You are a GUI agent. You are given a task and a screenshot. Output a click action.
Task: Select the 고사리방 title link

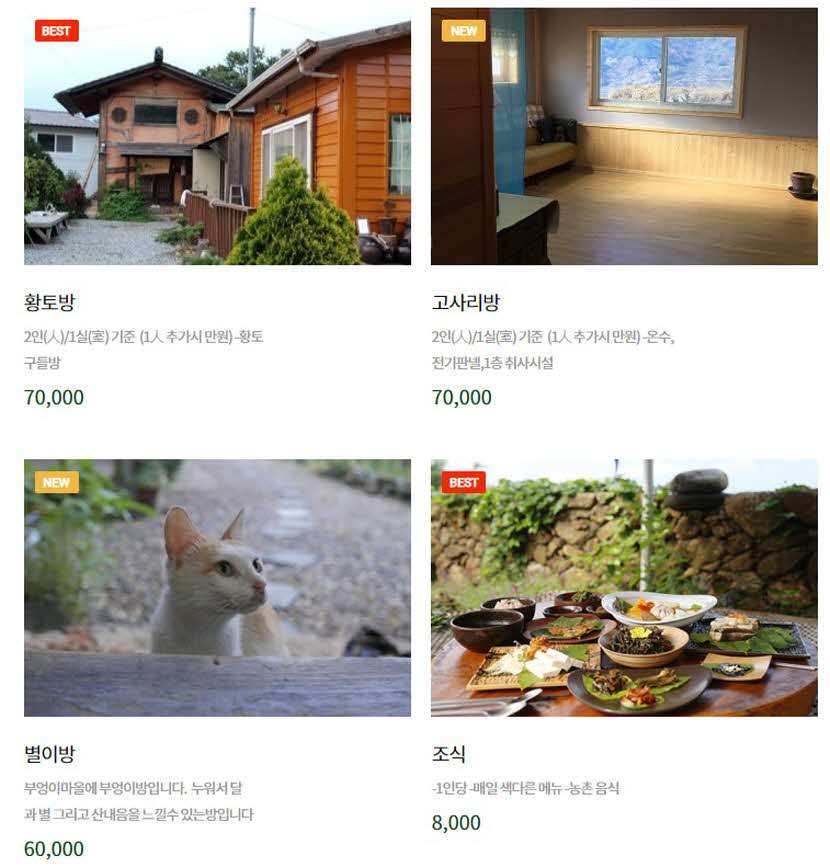(x=465, y=303)
